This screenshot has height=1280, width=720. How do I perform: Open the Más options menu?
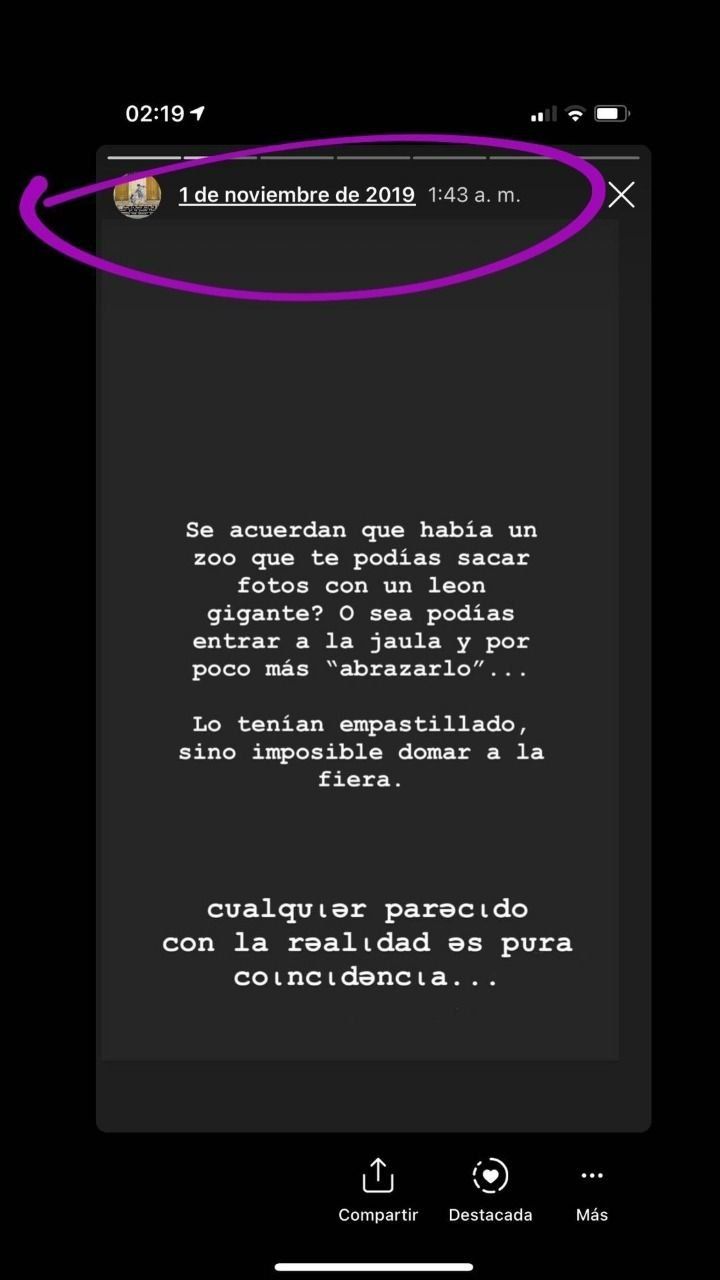(x=592, y=1188)
